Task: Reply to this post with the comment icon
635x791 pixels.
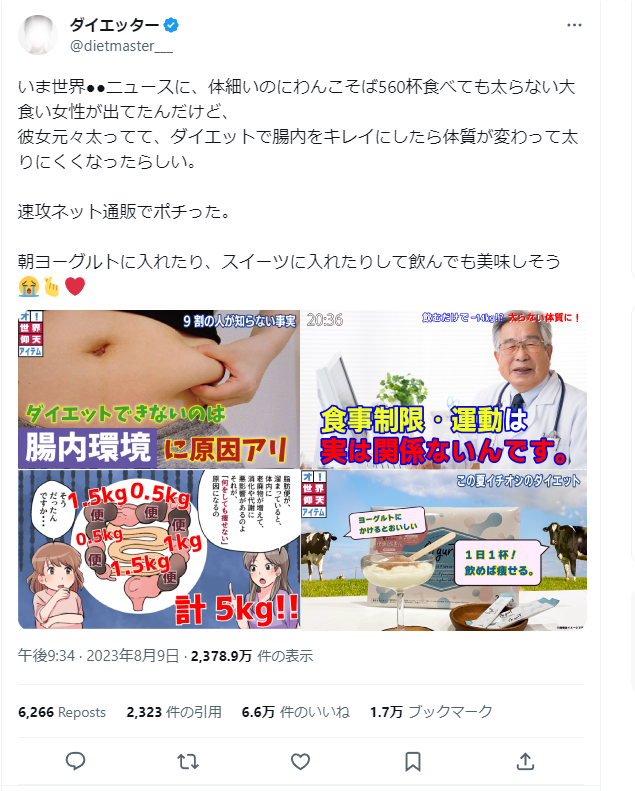Action: (75, 762)
